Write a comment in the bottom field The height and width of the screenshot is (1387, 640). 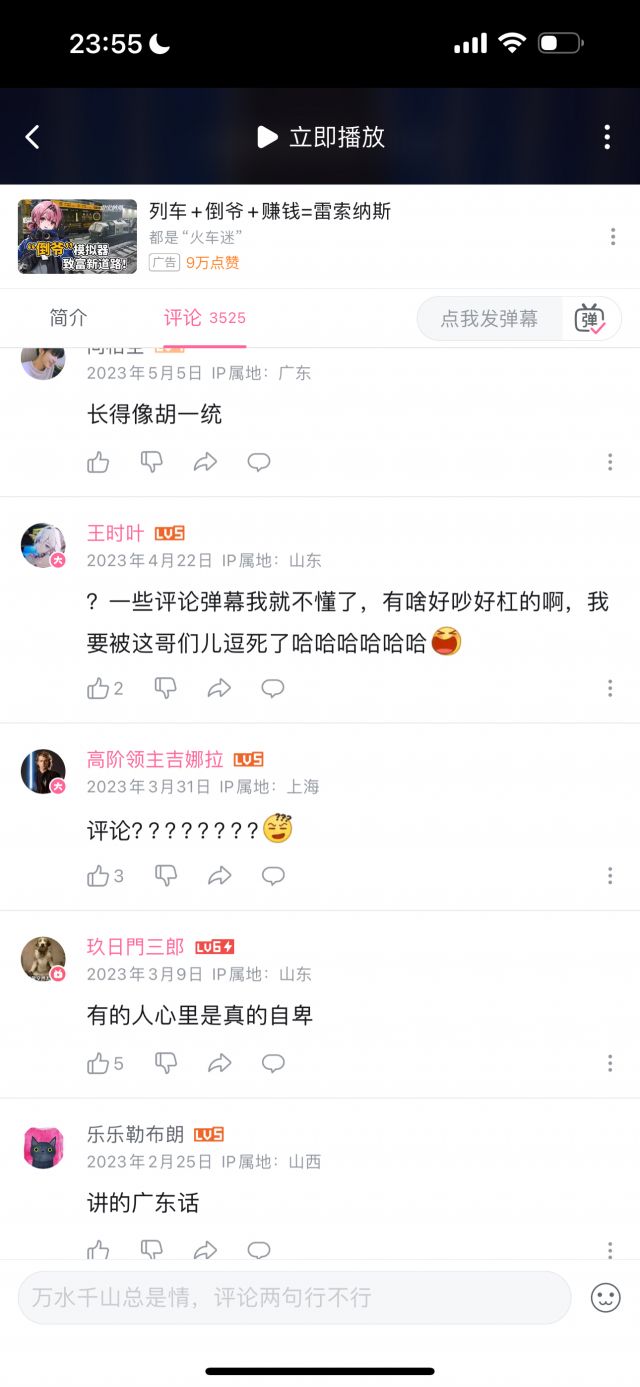point(294,1298)
